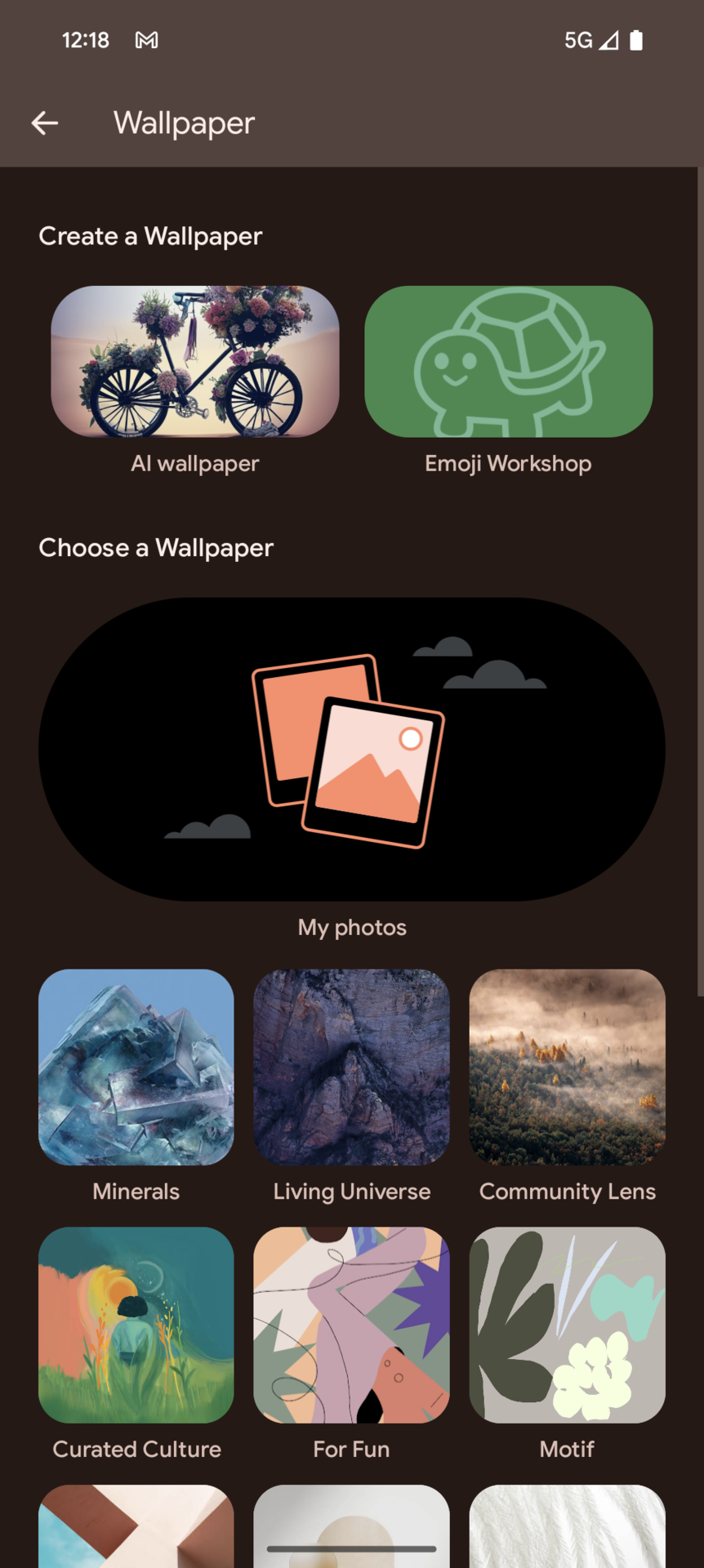The width and height of the screenshot is (704, 1568).
Task: Open the For Fun collection
Action: pyautogui.click(x=351, y=1325)
